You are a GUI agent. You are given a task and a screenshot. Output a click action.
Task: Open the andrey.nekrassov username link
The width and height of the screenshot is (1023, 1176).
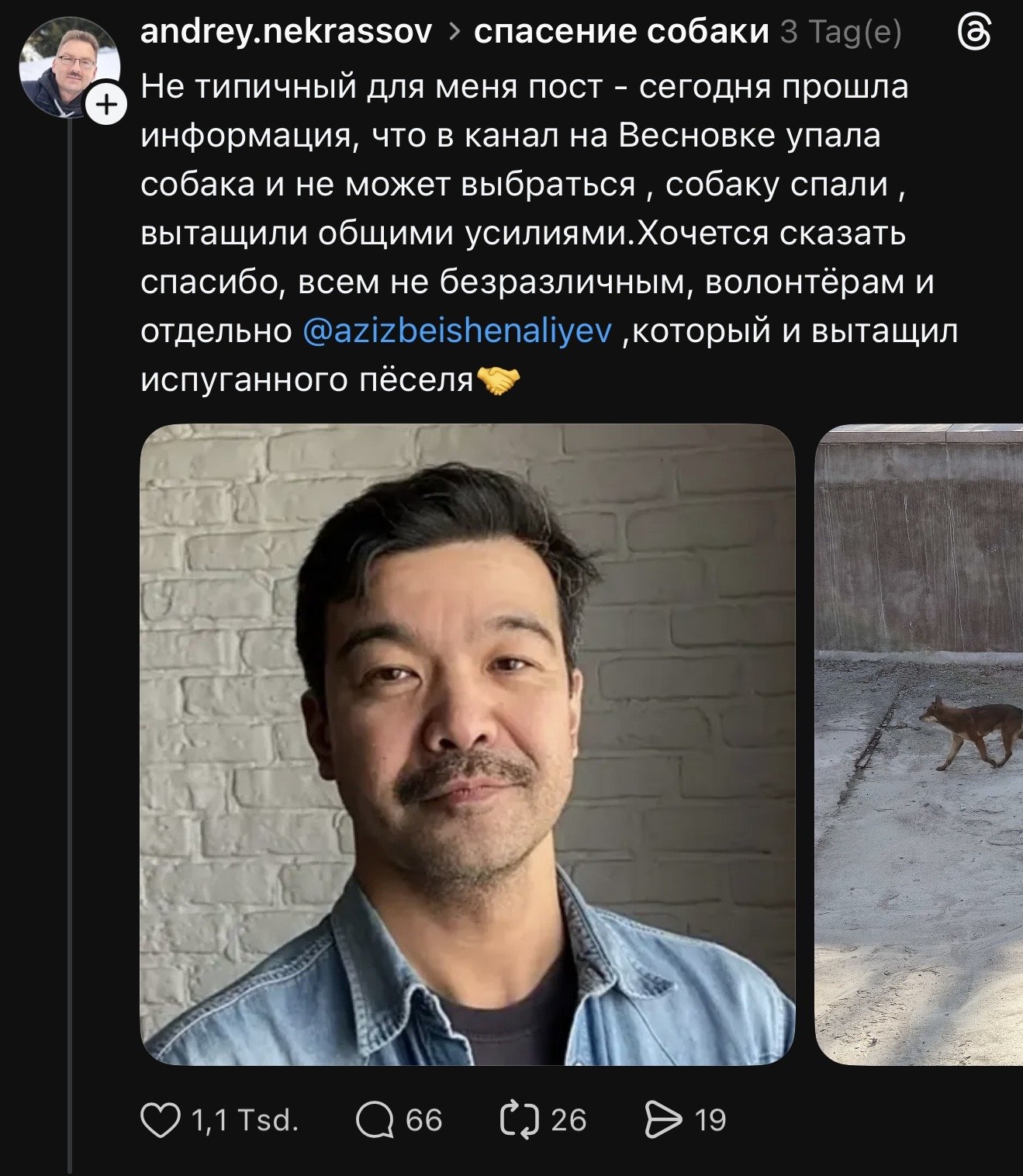pos(286,32)
